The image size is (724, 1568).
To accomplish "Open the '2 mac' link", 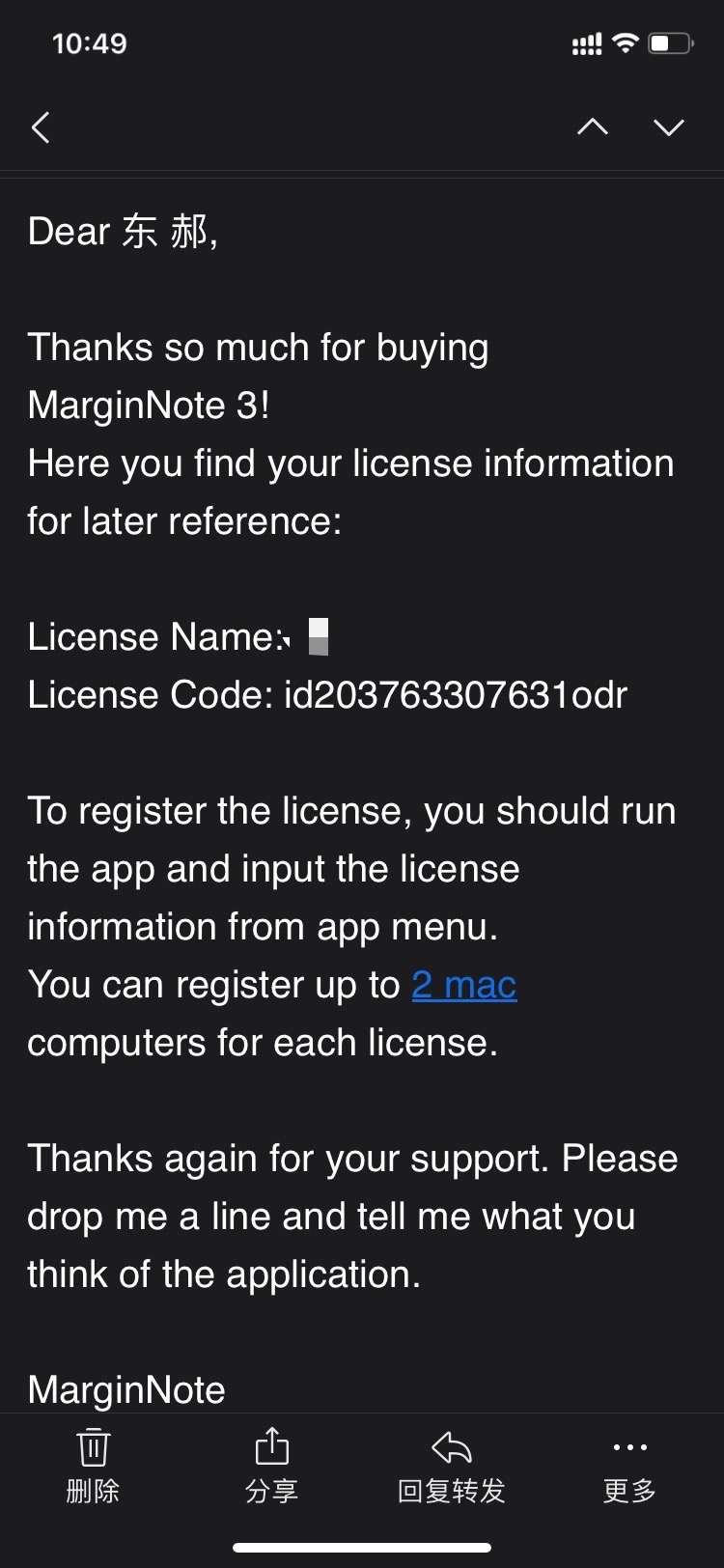I will [x=463, y=985].
